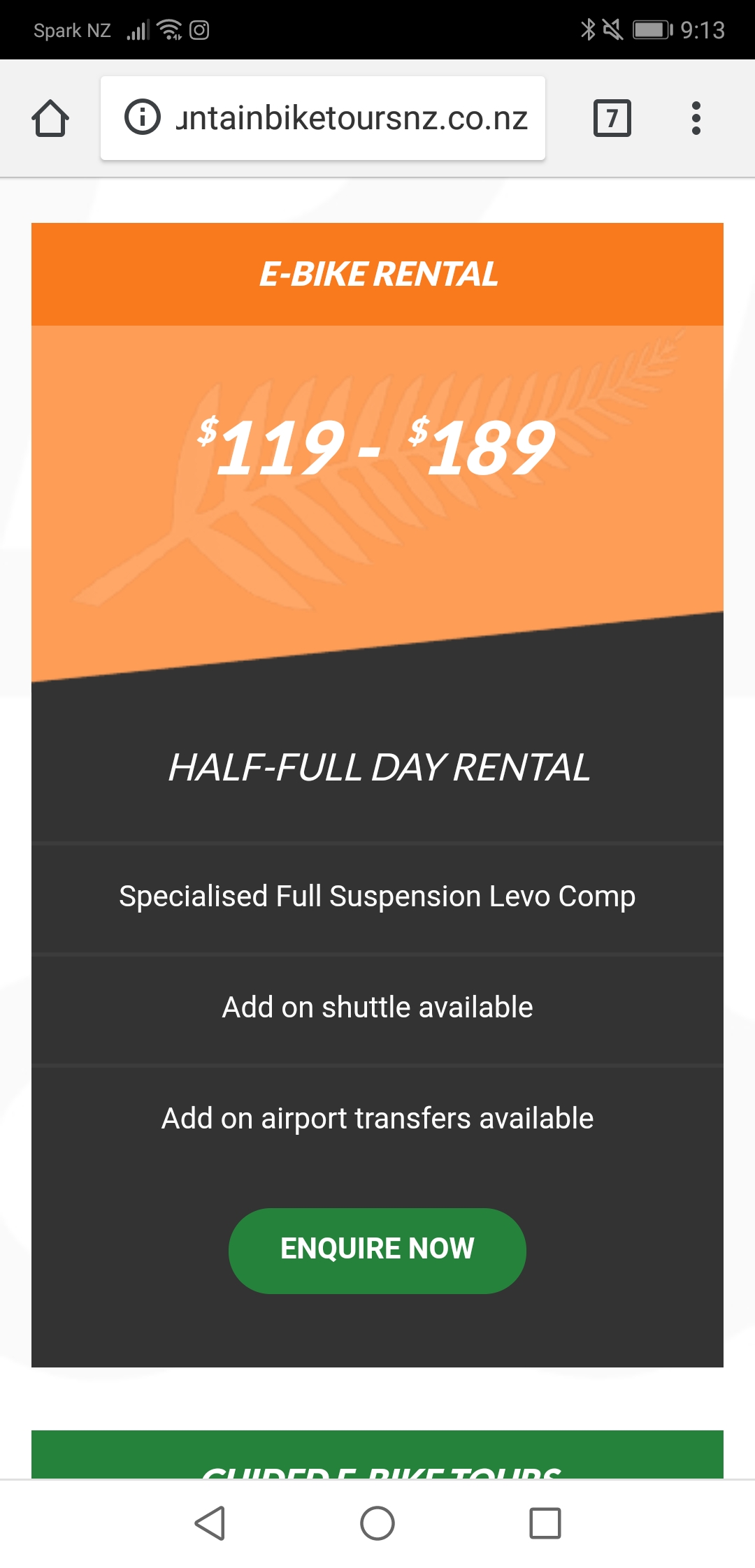Viewport: 755px width, 1568px height.
Task: Tap the browser home icon
Action: coord(50,118)
